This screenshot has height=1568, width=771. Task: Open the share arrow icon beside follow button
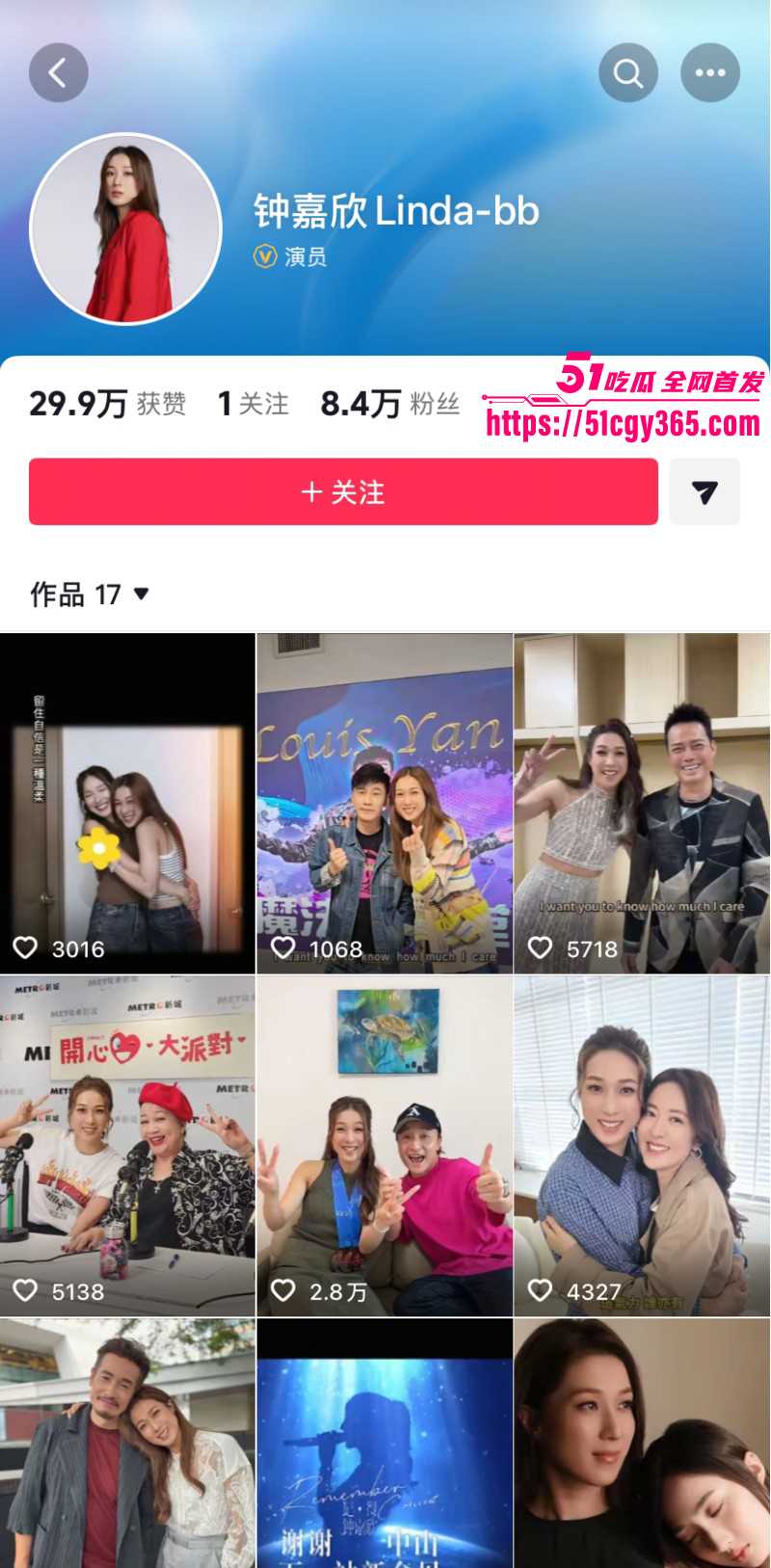(705, 492)
